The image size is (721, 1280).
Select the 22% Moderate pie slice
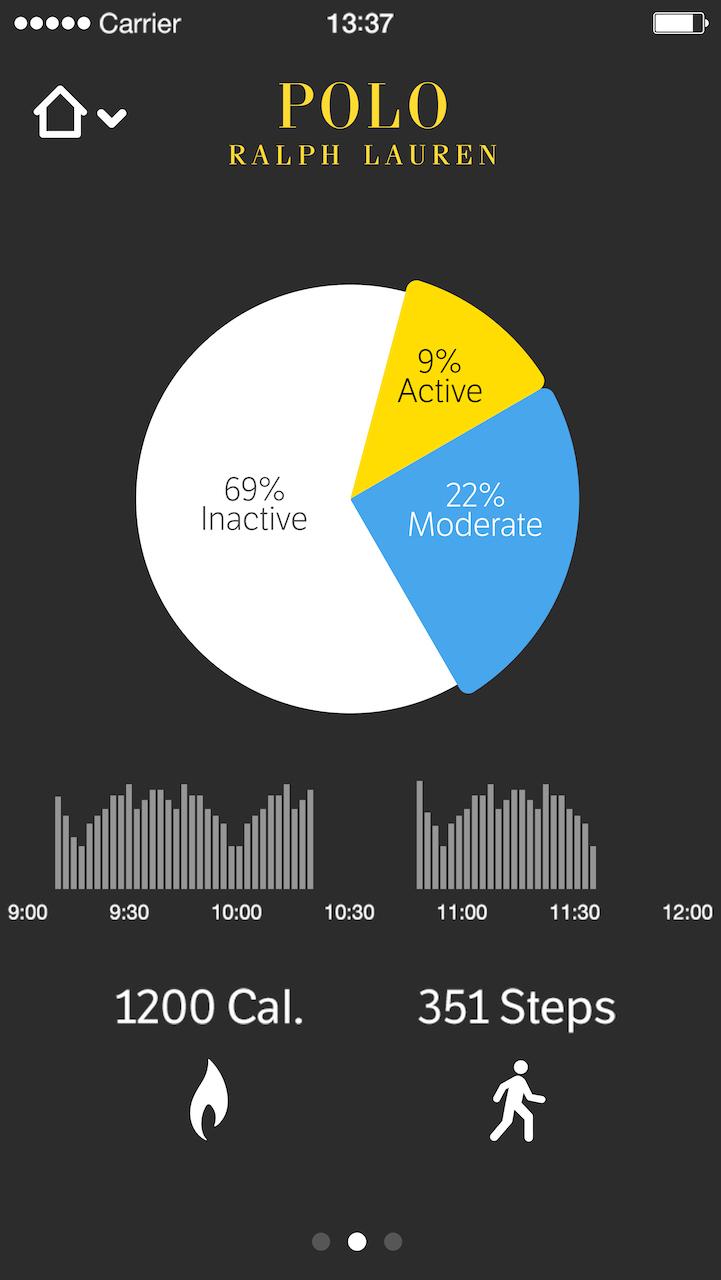pyautogui.click(x=475, y=520)
